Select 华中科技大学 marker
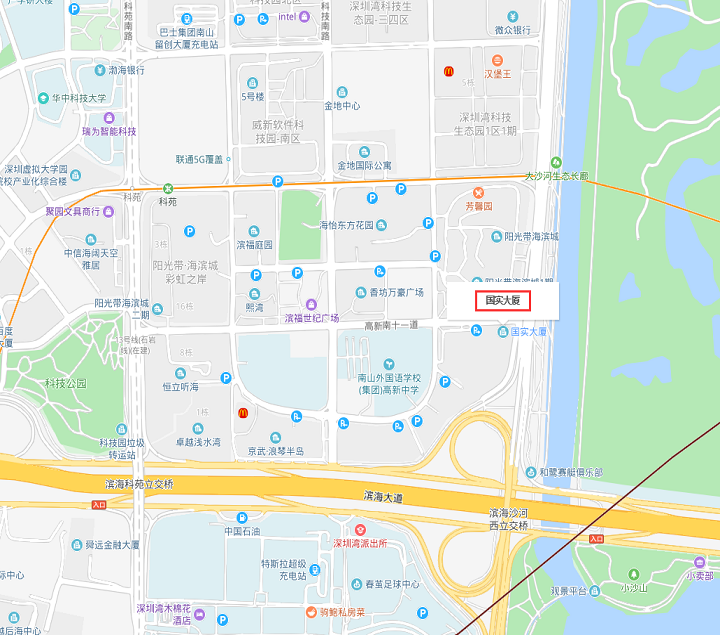Screen dimensions: 720x635 pyautogui.click(x=44, y=98)
